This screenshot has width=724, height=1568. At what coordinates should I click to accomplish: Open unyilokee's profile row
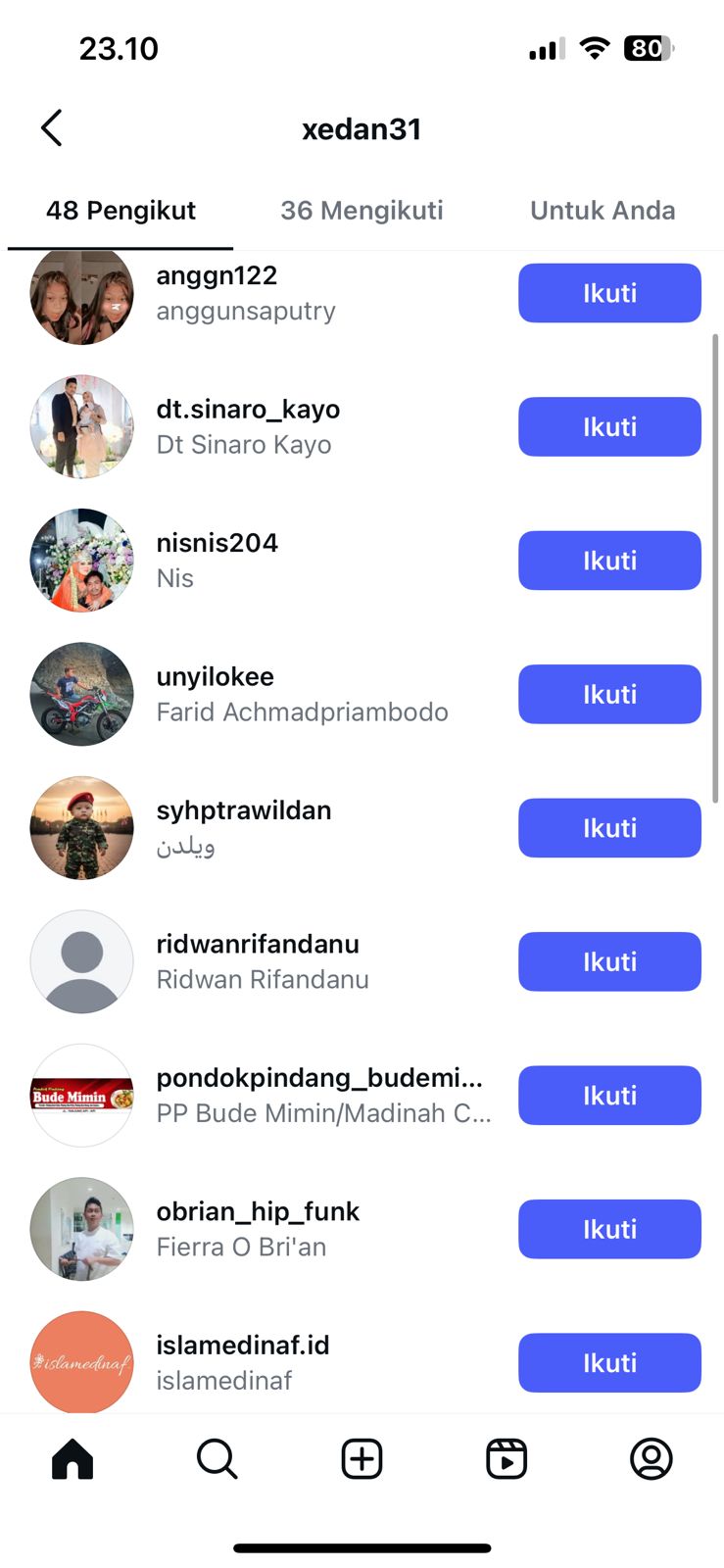coord(215,677)
